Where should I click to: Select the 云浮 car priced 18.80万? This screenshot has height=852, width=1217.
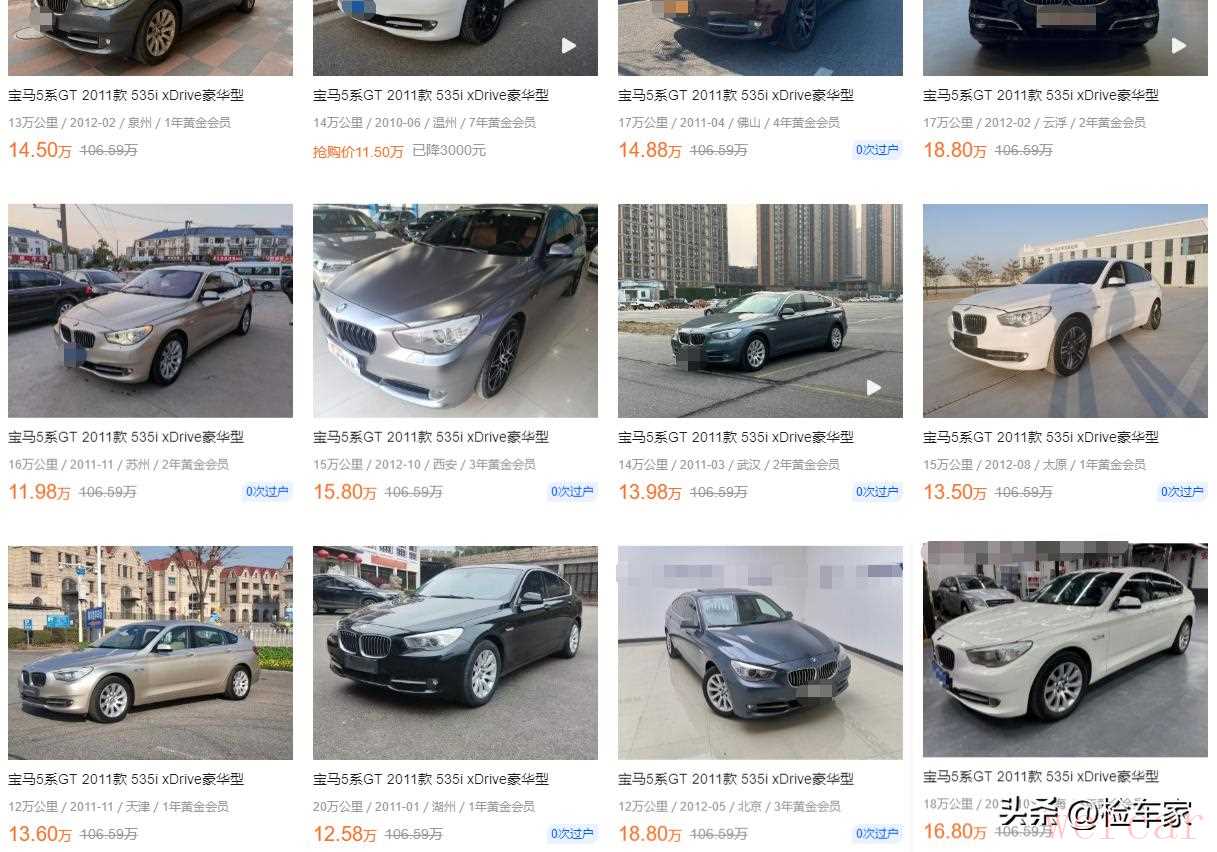coord(1041,96)
